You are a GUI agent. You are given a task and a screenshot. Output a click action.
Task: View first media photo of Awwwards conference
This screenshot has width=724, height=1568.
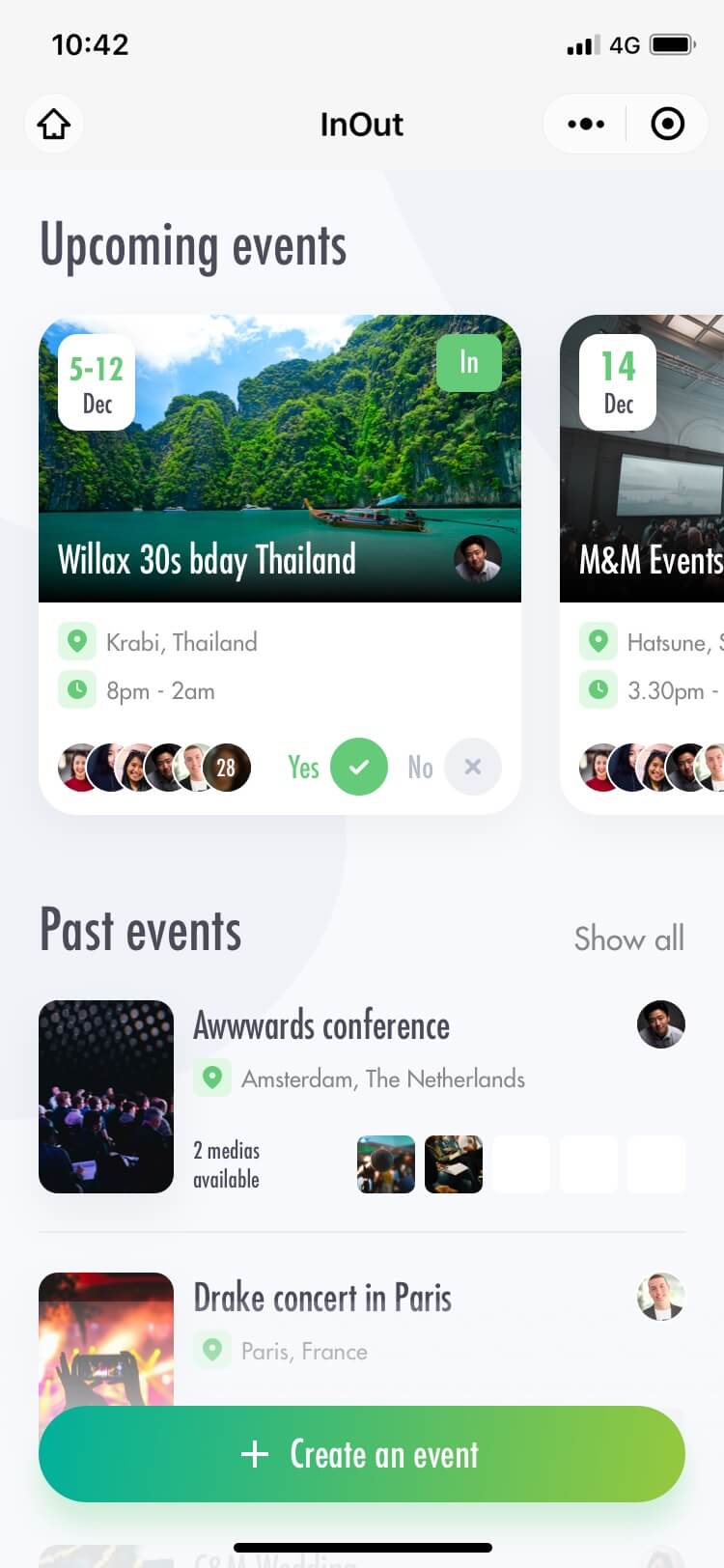(x=386, y=1164)
